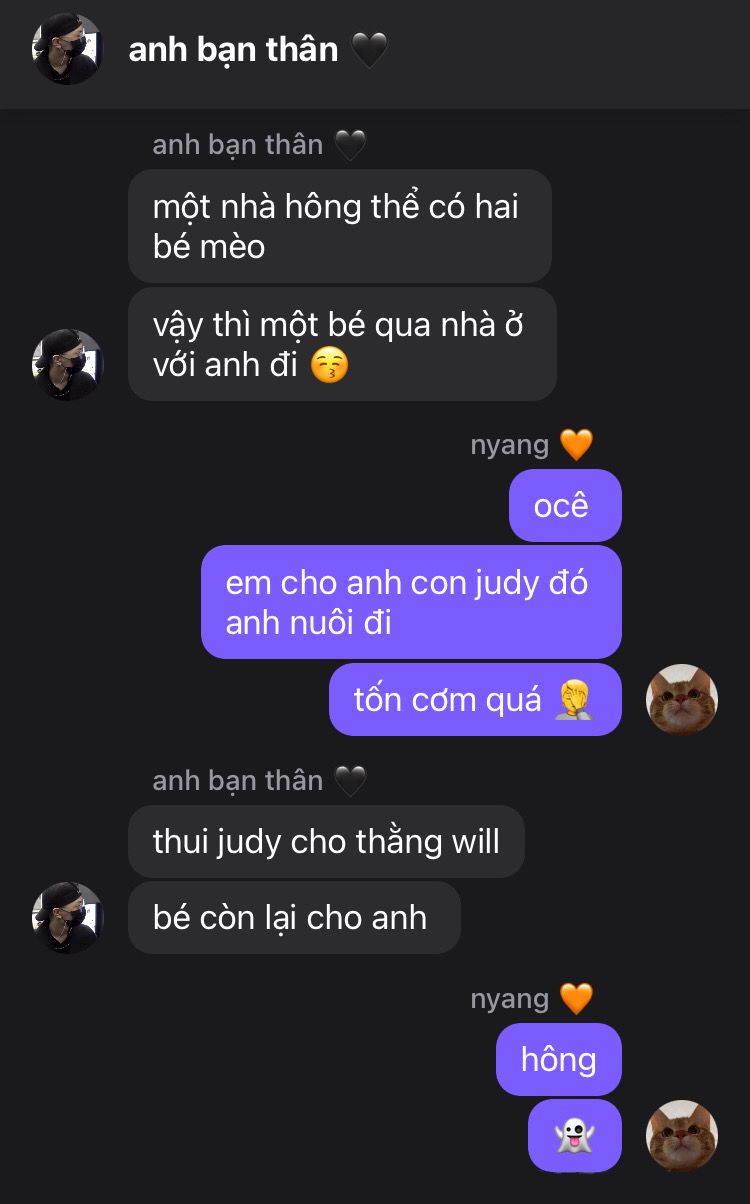Open sender avatar beside 'bé còn lại cho anh'
The width and height of the screenshot is (750, 1204).
pos(67,917)
